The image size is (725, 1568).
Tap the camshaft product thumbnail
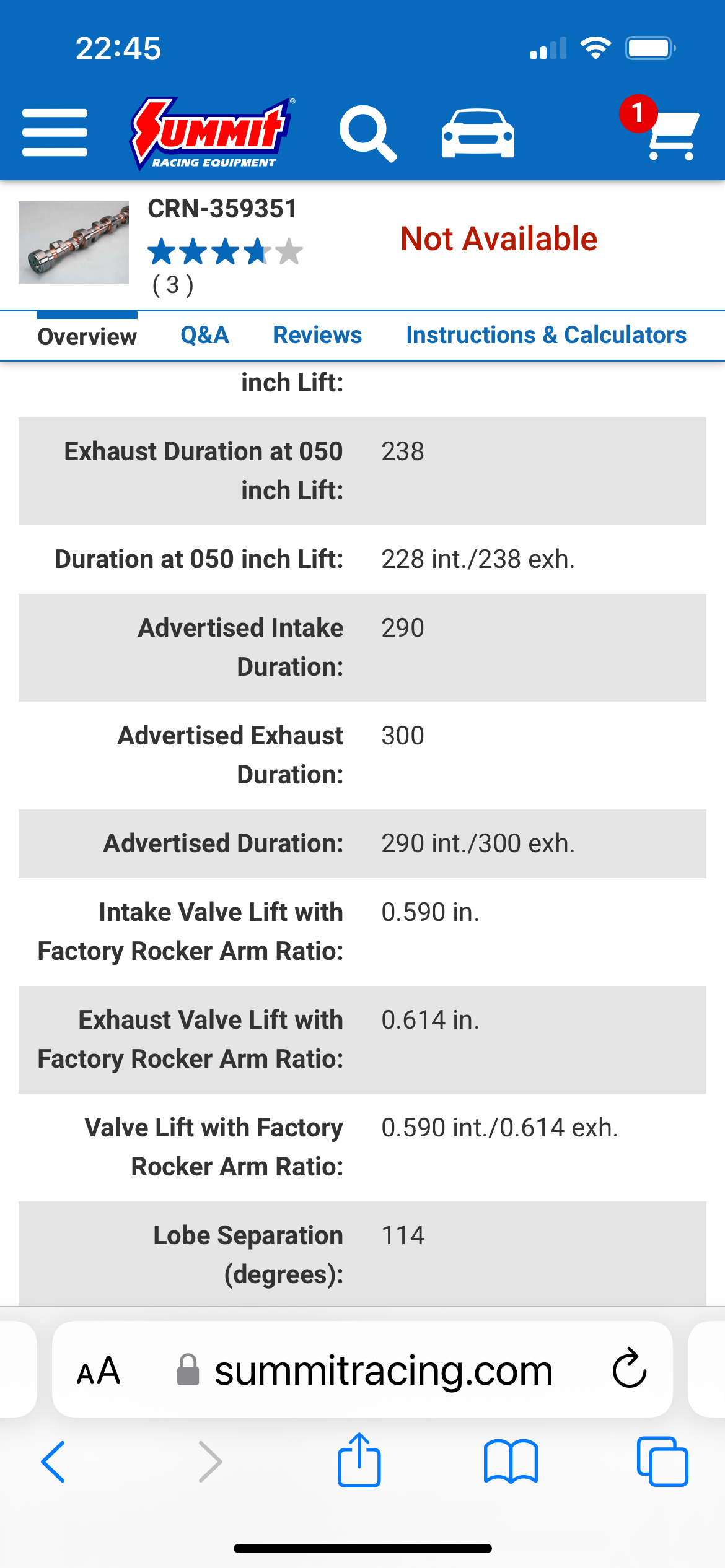click(74, 243)
